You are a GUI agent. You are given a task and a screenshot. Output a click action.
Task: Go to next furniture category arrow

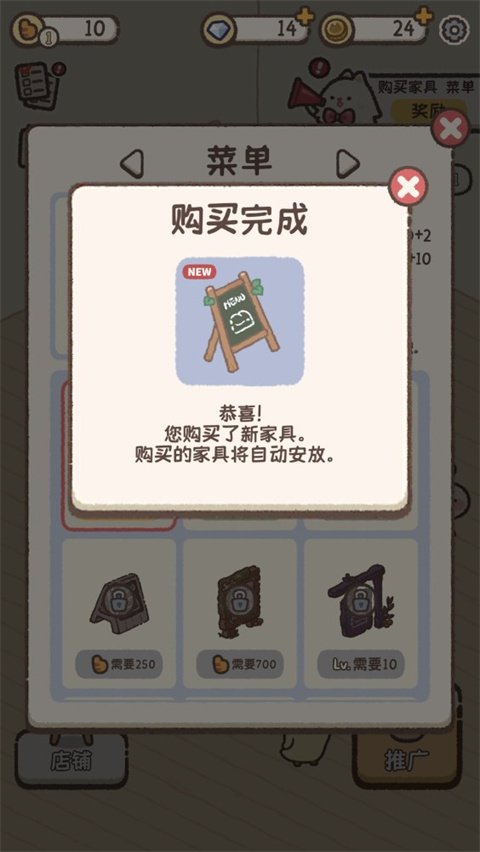[x=347, y=163]
